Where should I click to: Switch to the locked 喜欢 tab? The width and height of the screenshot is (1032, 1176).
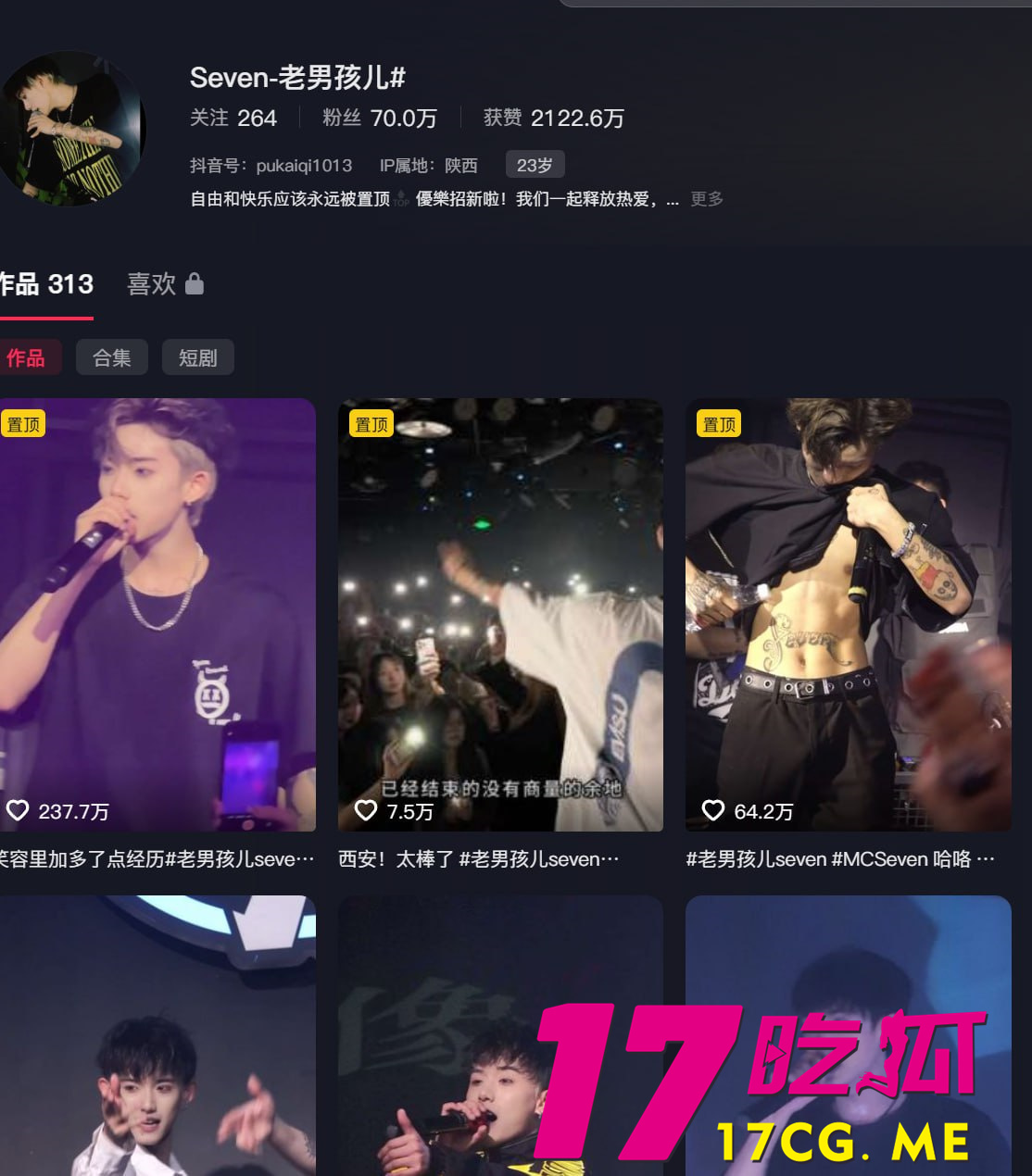point(165,284)
